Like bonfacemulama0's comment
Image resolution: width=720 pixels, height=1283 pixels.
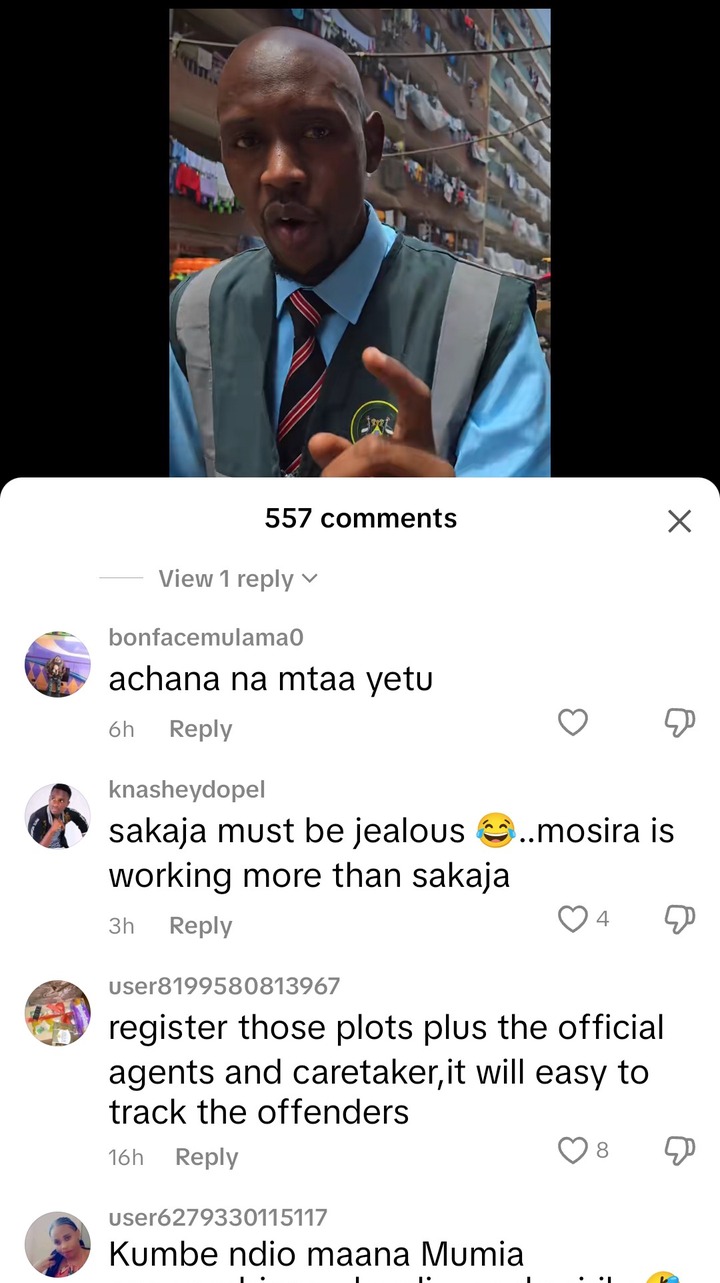[572, 722]
